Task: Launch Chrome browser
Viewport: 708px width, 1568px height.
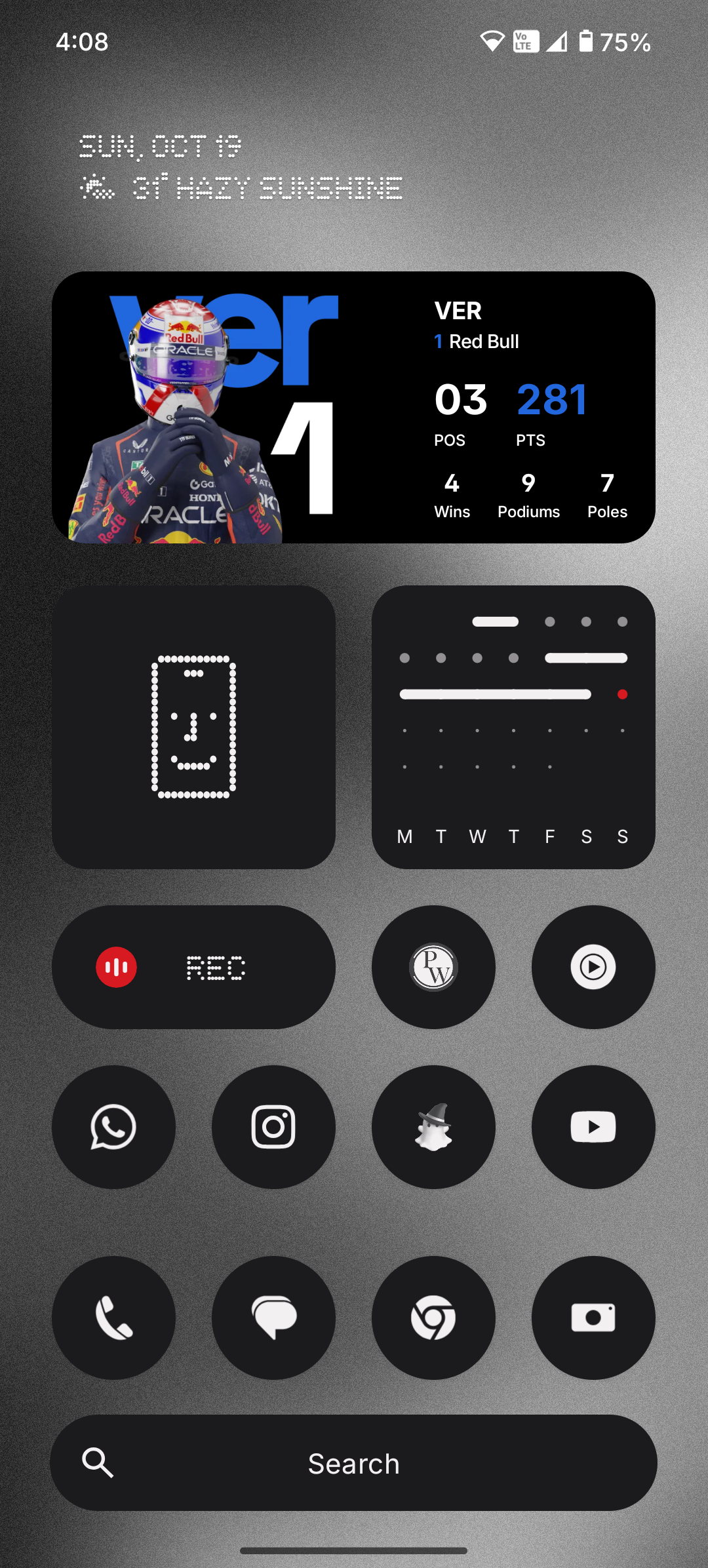Action: 433,1318
